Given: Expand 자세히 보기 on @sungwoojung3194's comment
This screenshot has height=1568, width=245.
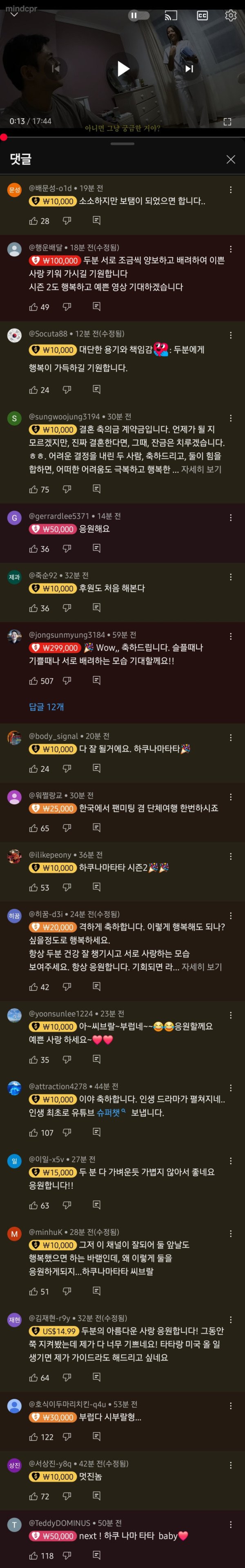Looking at the screenshot, I should [x=201, y=469].
